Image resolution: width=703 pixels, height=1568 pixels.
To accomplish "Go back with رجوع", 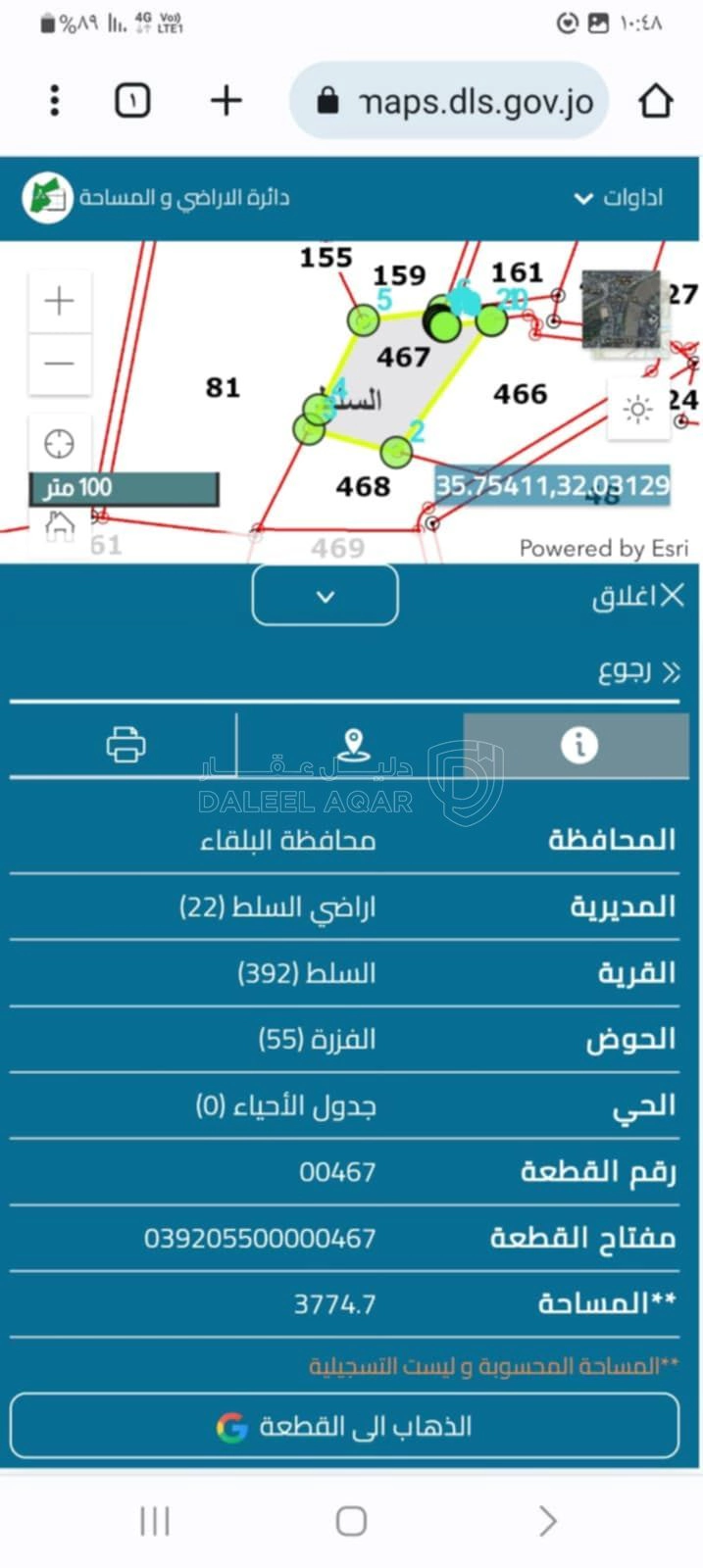I will [x=639, y=672].
